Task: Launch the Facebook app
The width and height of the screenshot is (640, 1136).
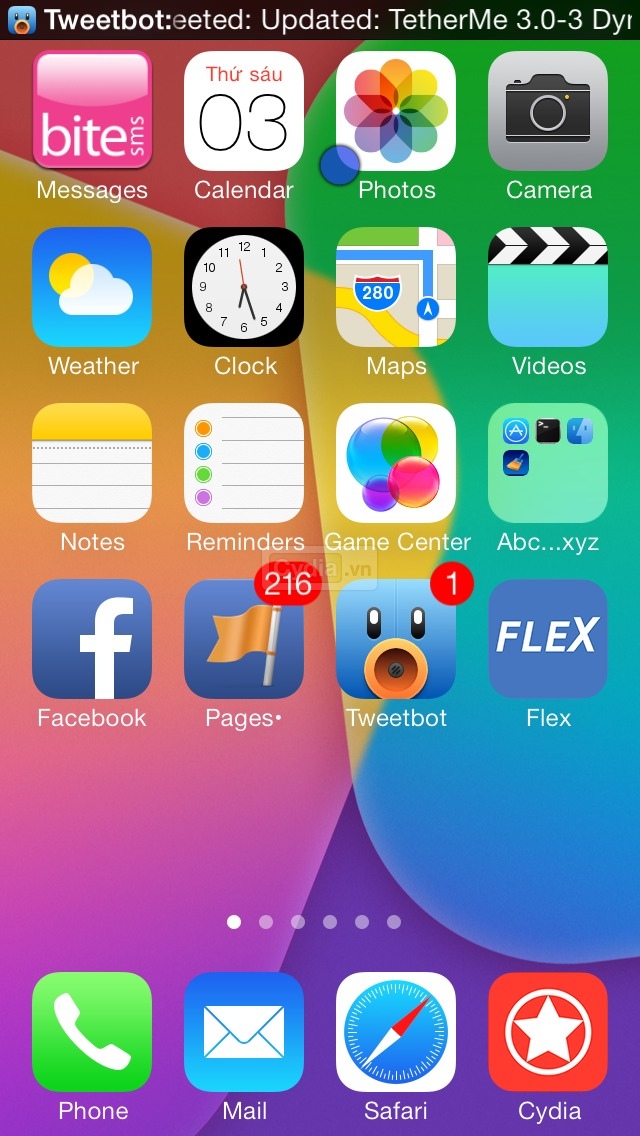Action: point(92,639)
